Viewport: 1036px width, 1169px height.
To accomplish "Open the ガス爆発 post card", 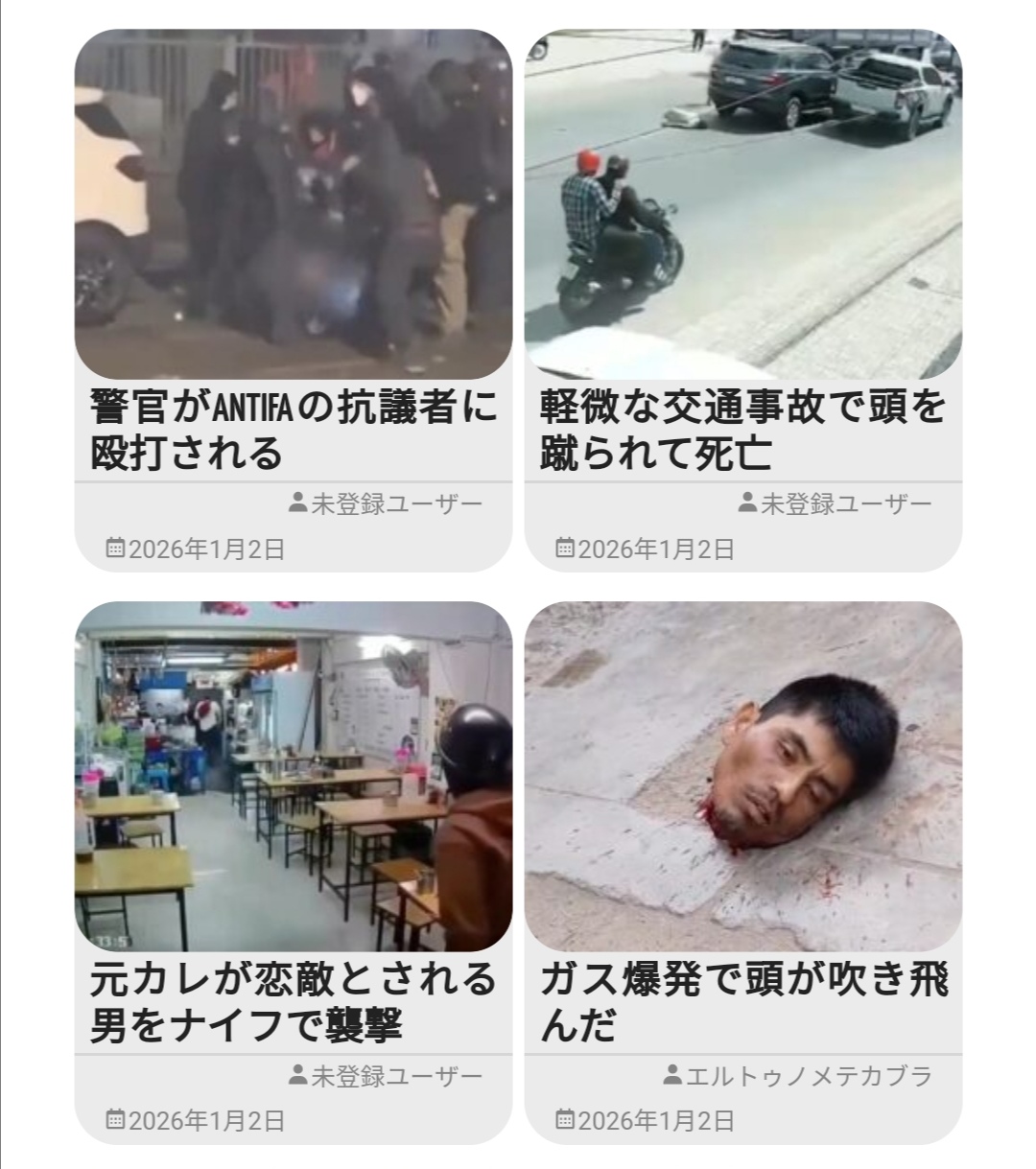I will [742, 1001].
